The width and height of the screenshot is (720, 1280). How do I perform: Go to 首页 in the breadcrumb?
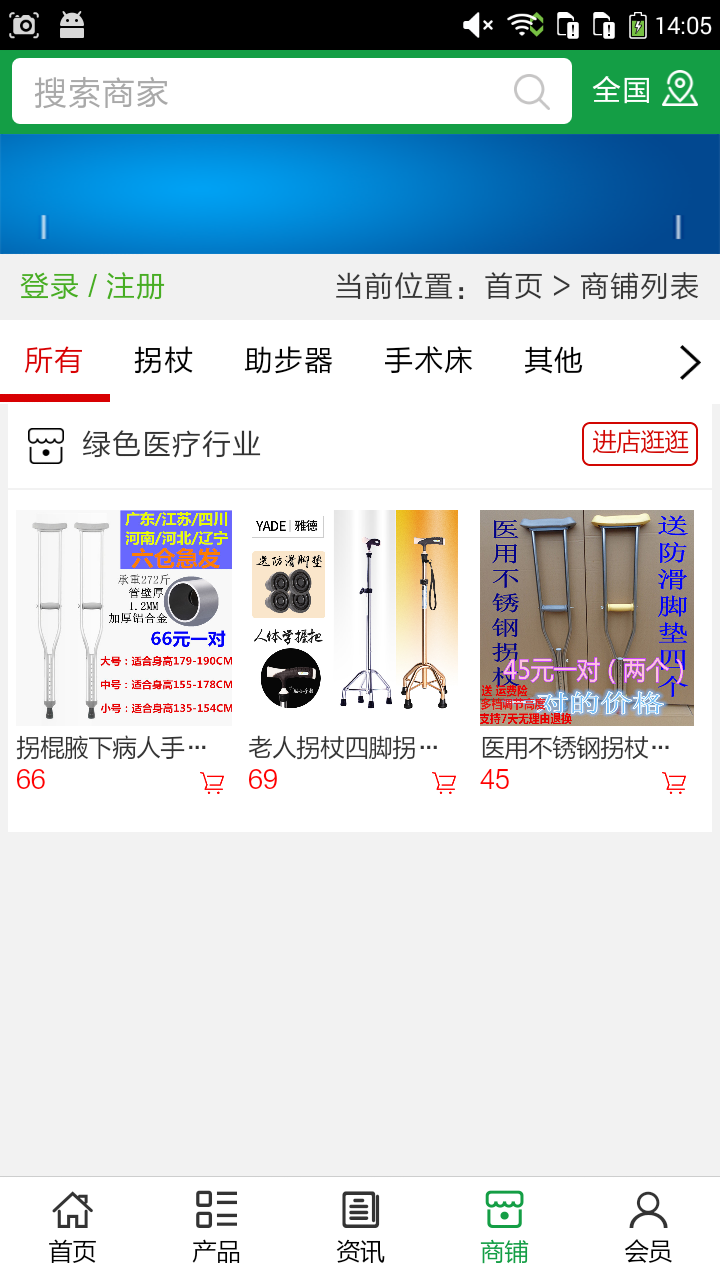(x=513, y=287)
